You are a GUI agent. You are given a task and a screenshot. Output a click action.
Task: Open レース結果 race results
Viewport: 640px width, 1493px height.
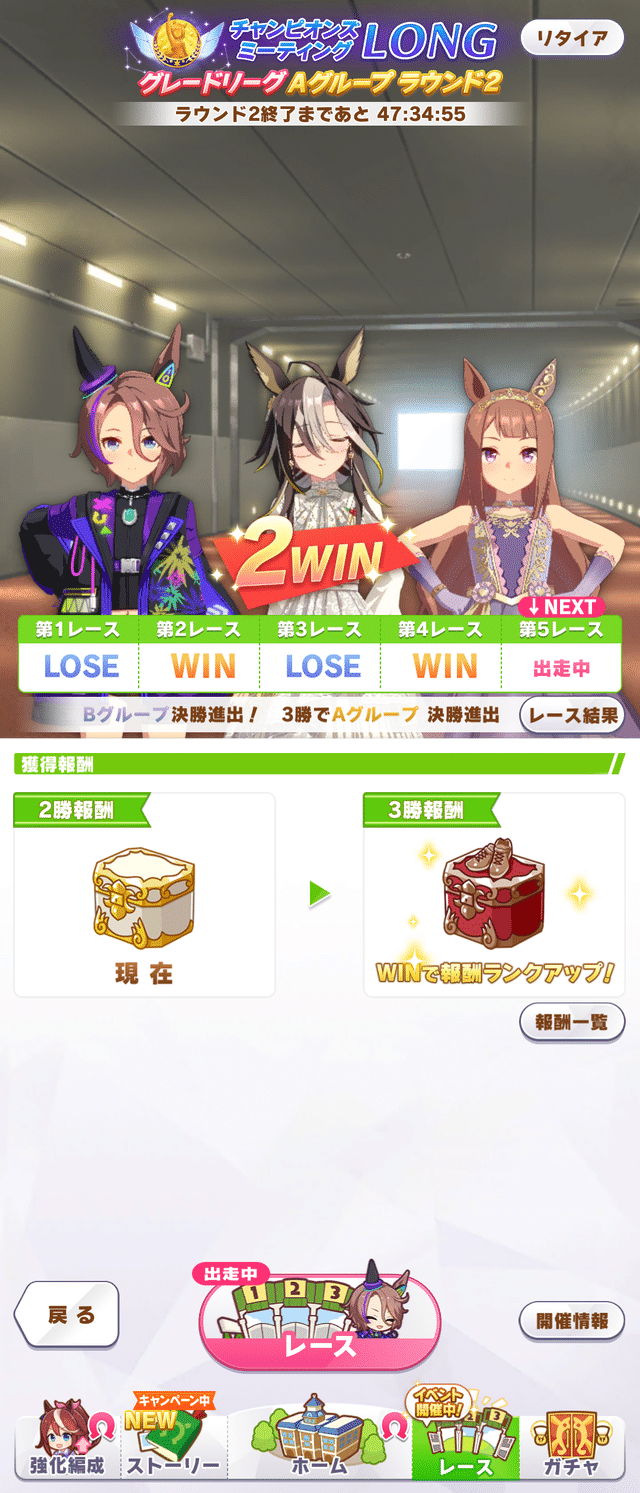click(572, 715)
